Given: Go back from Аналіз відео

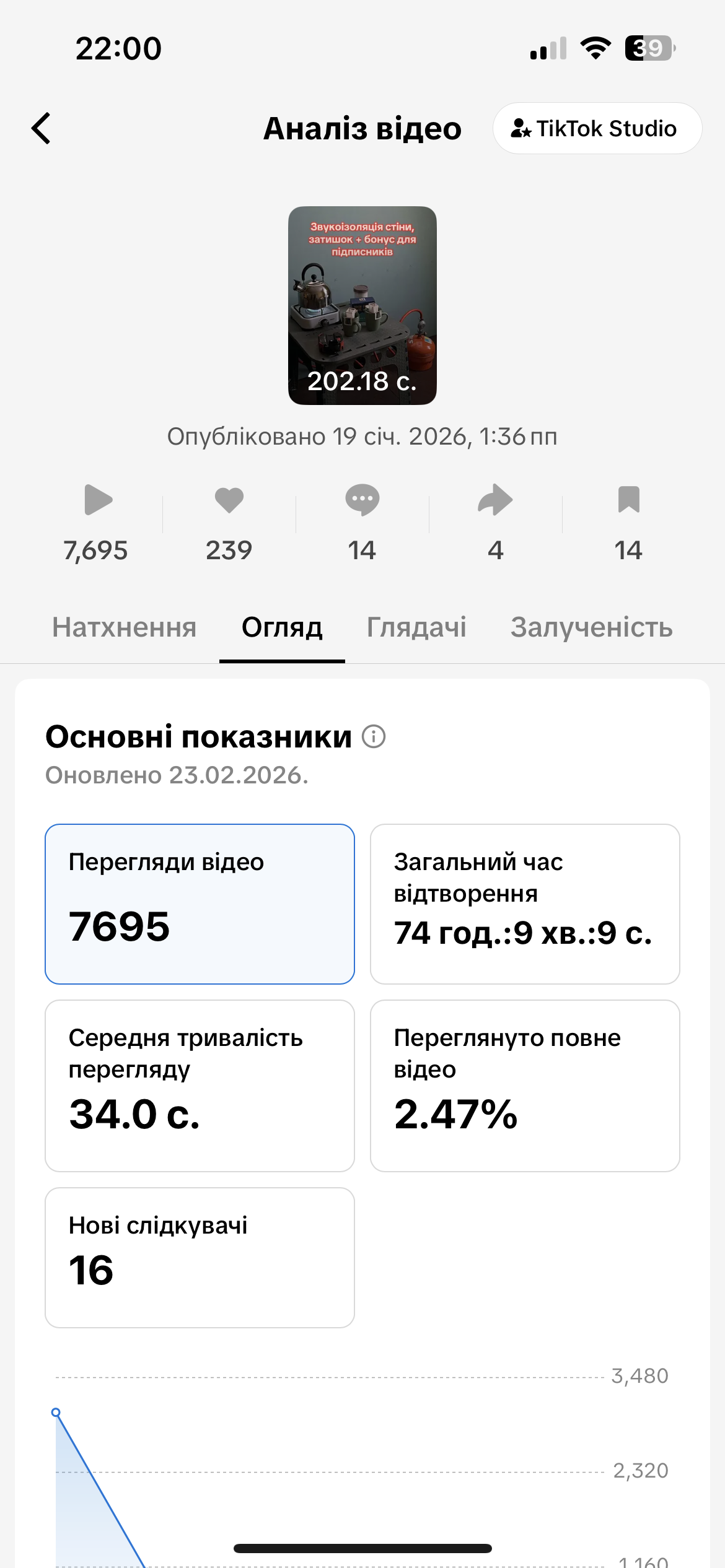Looking at the screenshot, I should [x=42, y=128].
